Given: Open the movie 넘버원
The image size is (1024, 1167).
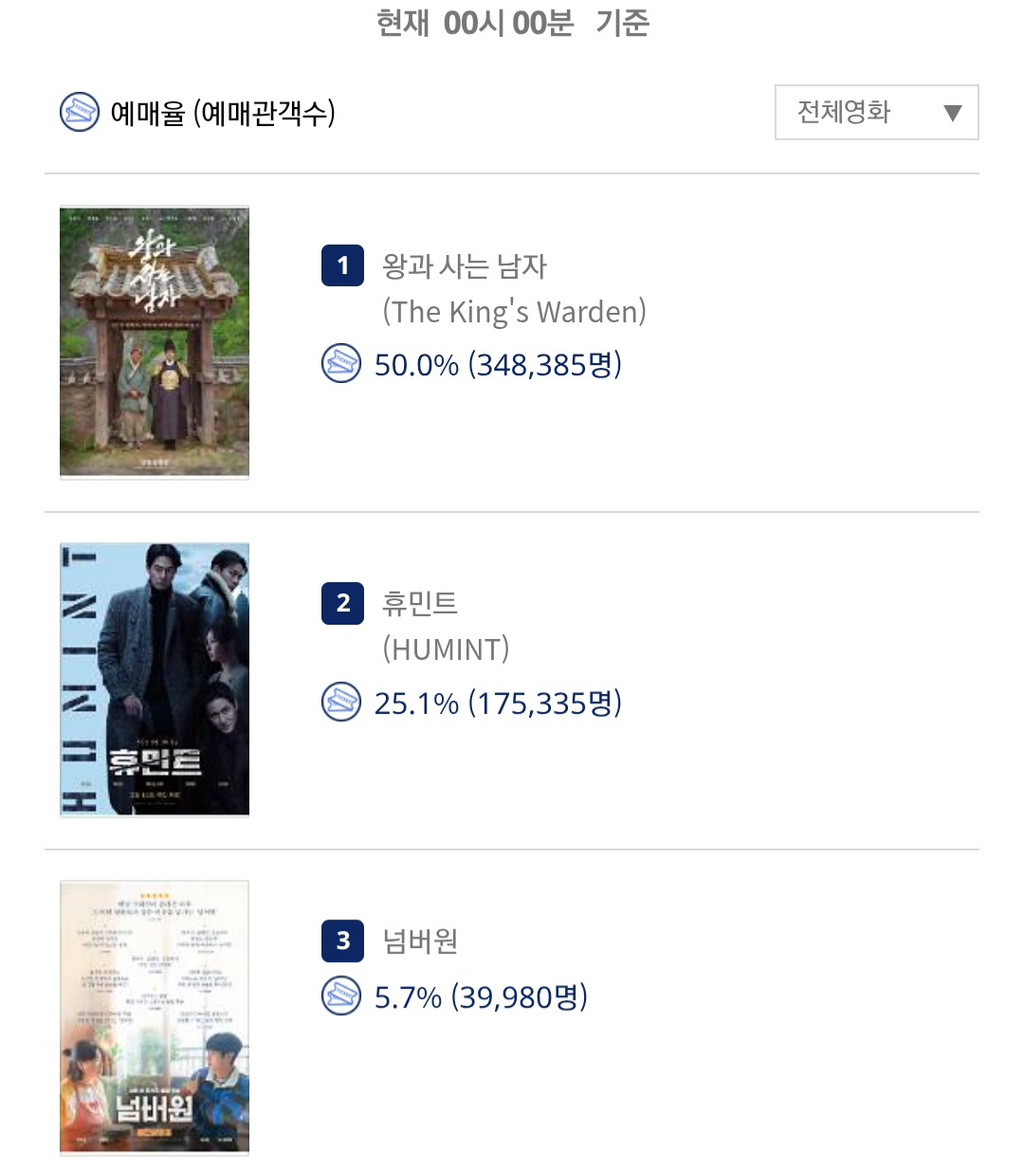Looking at the screenshot, I should (420, 941).
